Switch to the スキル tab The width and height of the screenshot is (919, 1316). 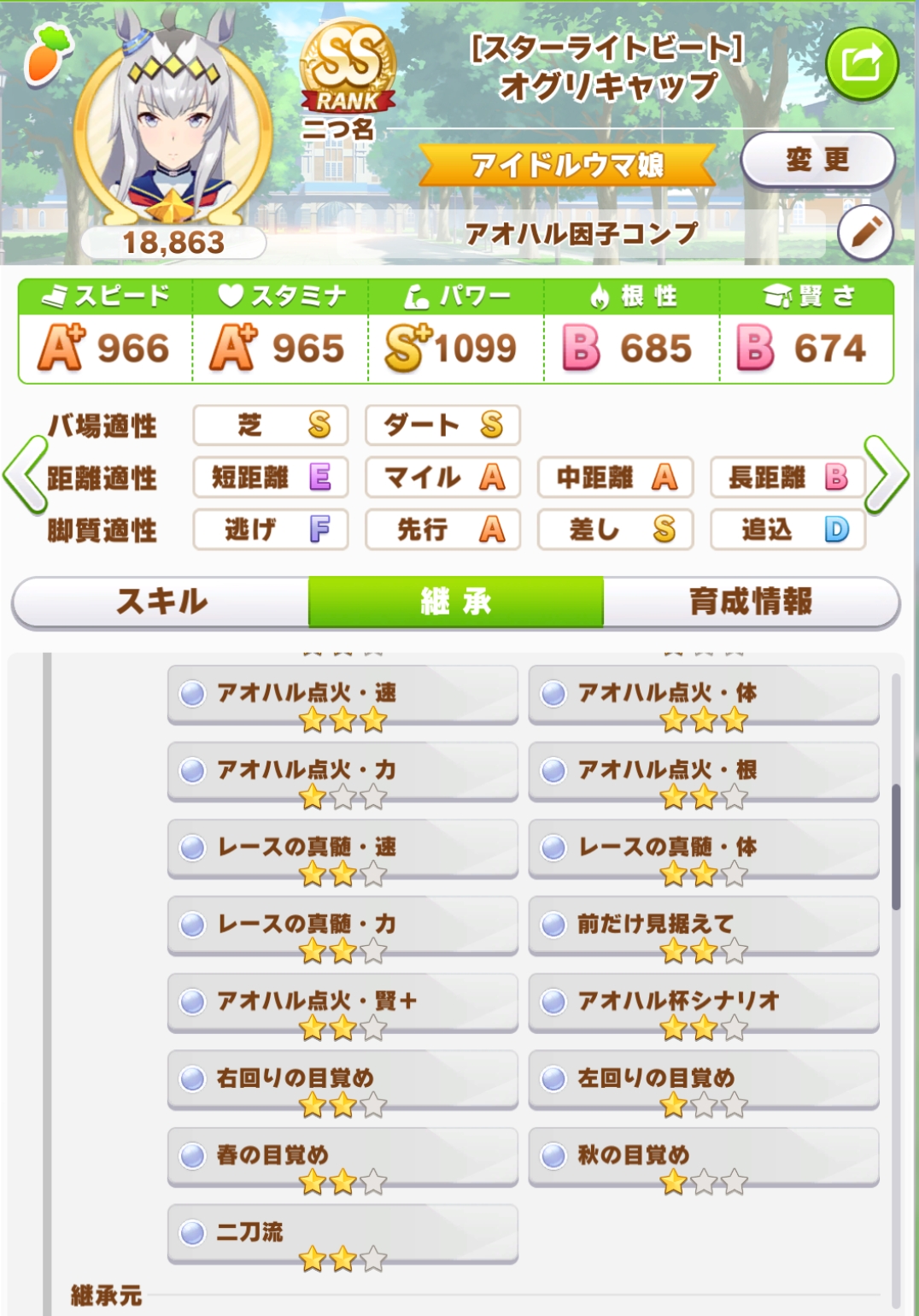[161, 602]
